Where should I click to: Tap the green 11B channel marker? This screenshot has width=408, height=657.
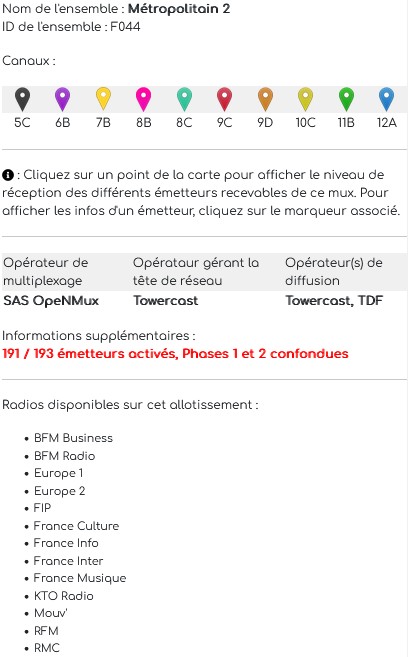tap(346, 99)
